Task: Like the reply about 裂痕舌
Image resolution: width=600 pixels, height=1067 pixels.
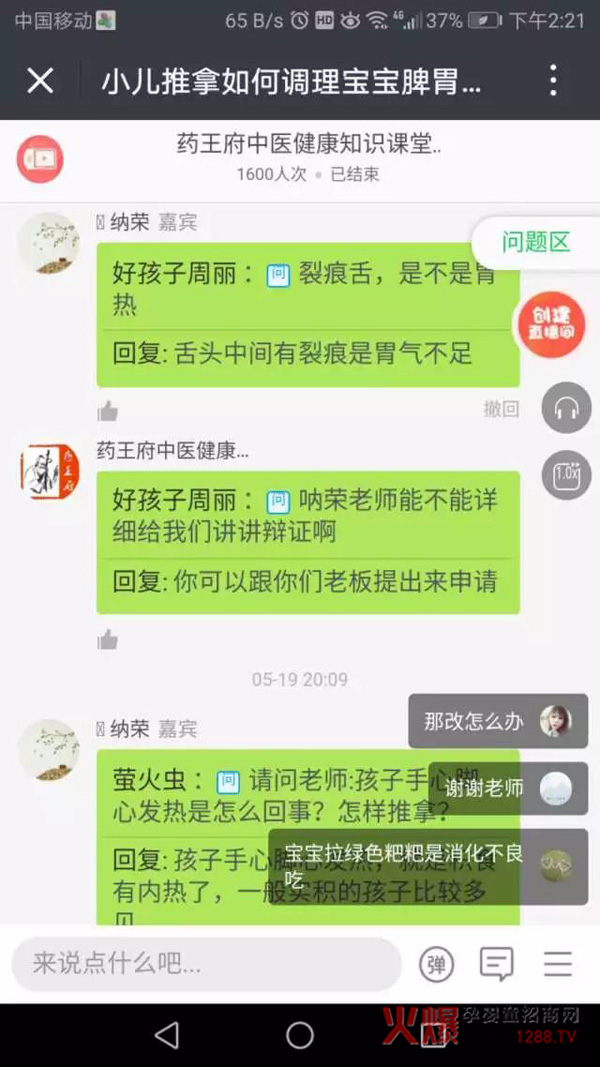Action: (x=108, y=410)
